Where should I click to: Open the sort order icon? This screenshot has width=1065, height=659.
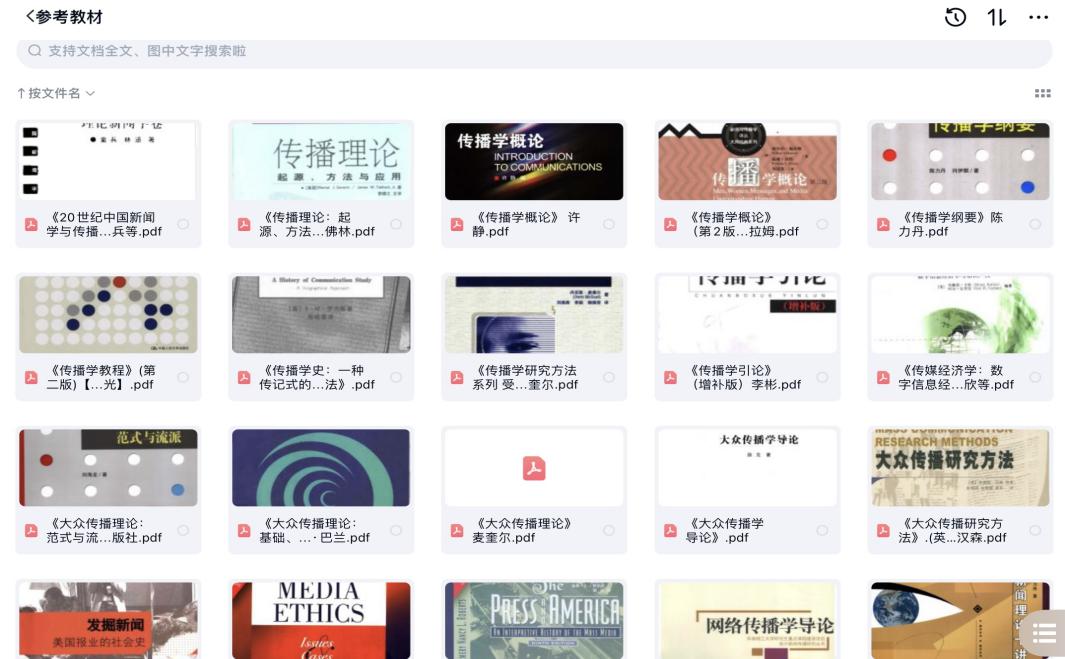(x=997, y=17)
